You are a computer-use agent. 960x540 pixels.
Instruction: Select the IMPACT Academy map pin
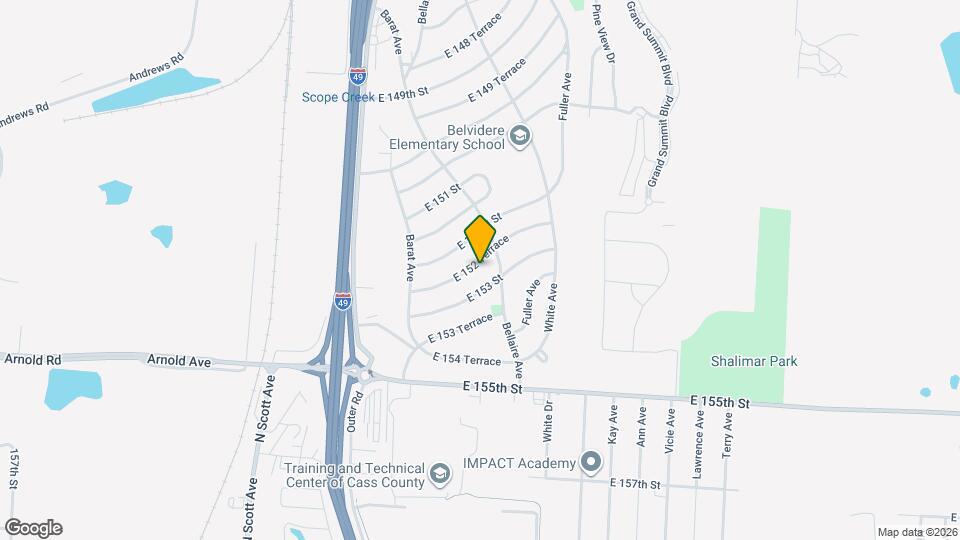click(592, 463)
